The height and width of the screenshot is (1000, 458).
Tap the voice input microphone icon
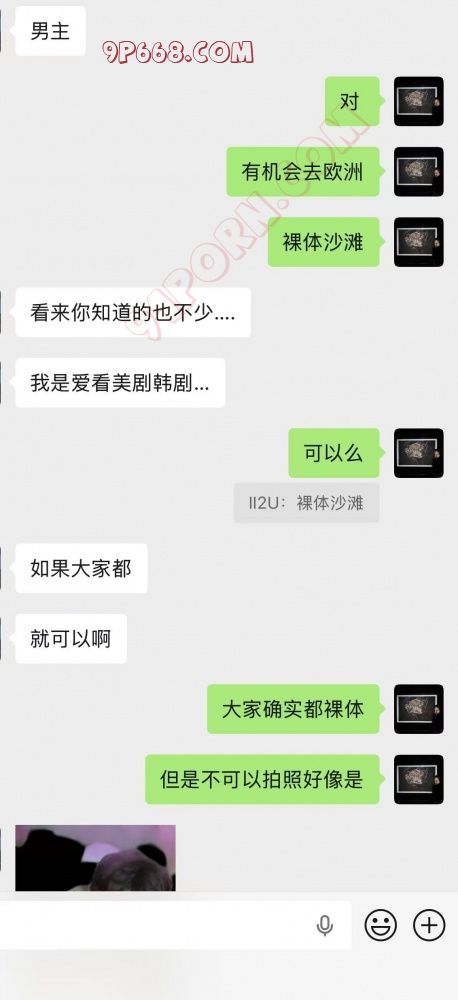click(325, 926)
